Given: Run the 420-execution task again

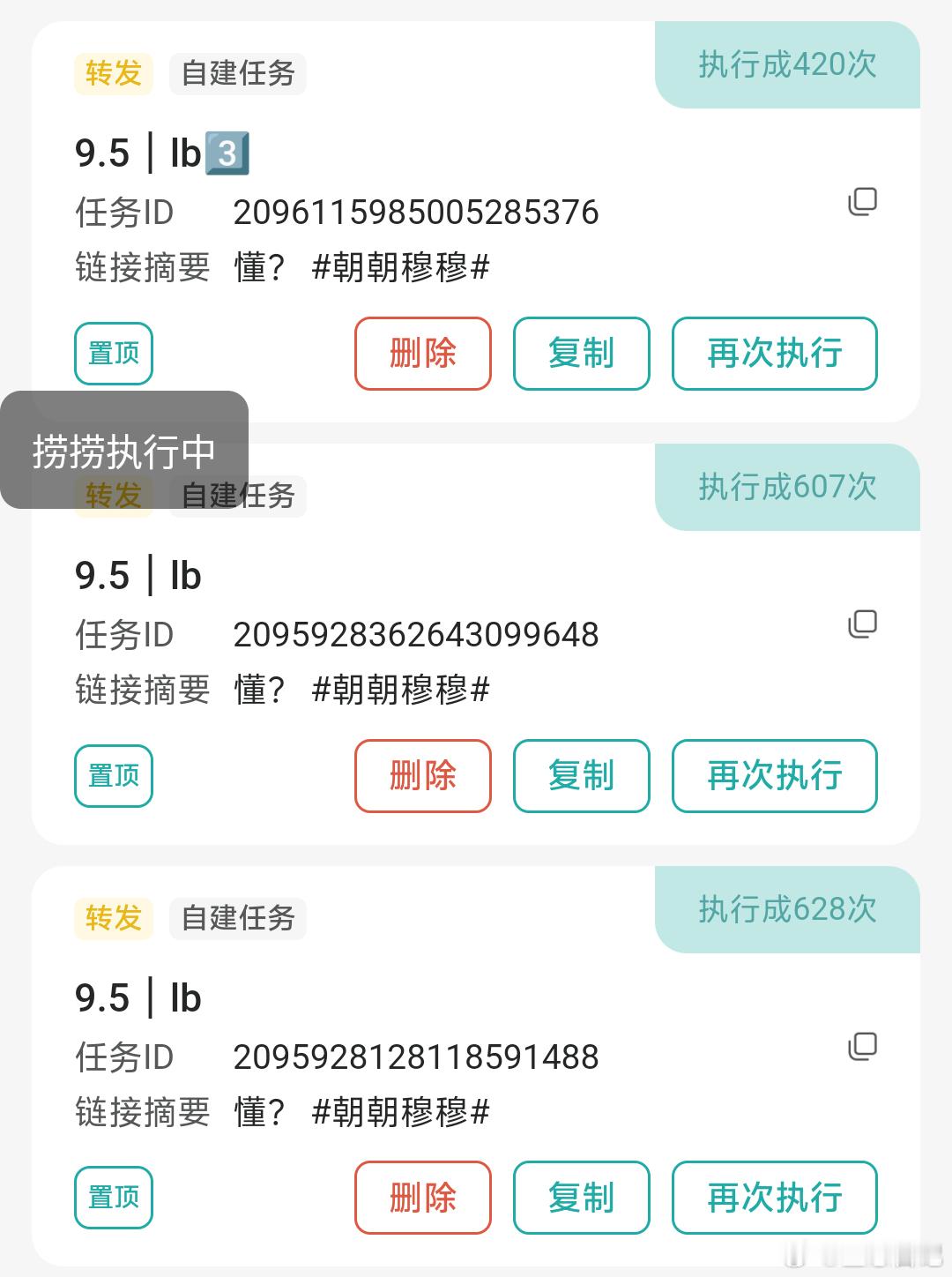Looking at the screenshot, I should coord(775,354).
